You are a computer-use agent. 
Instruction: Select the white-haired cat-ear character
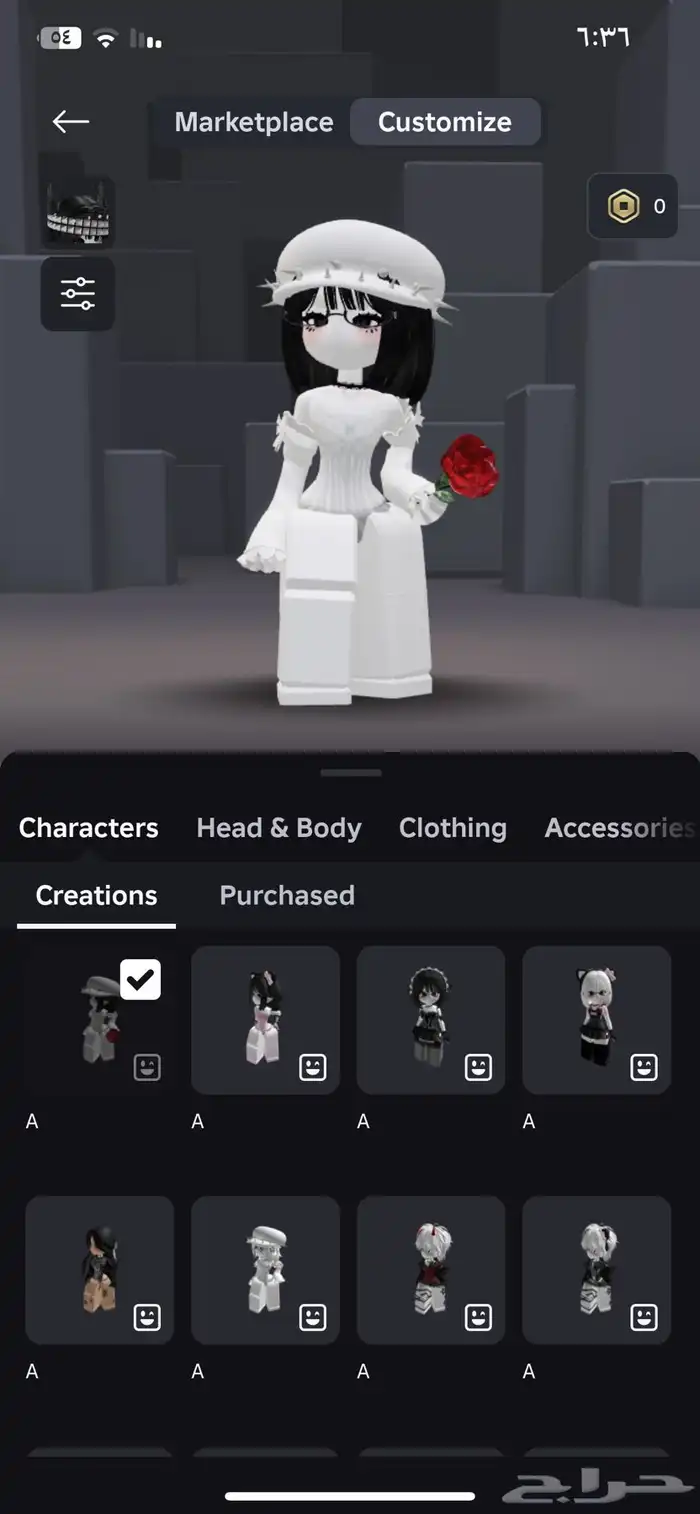(597, 1019)
